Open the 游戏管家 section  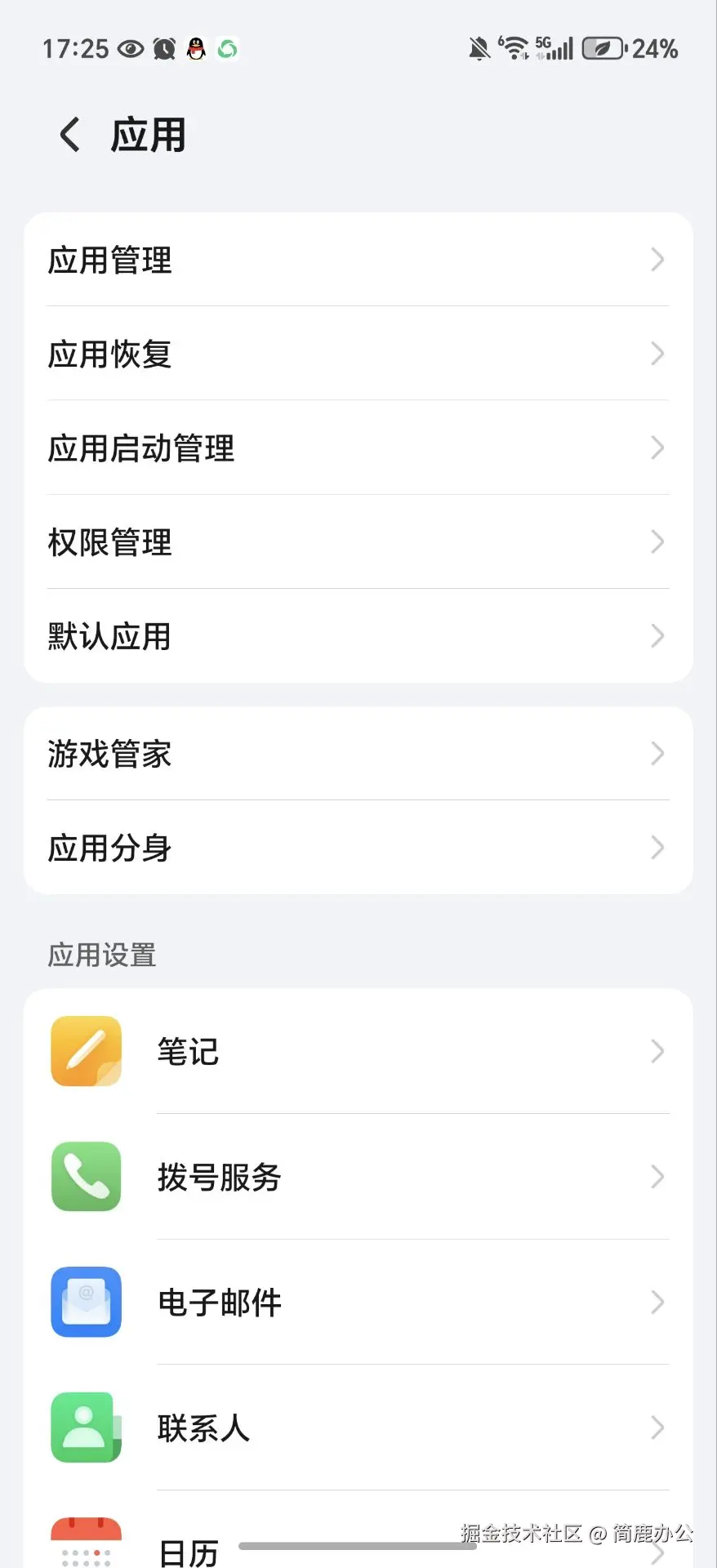point(358,754)
